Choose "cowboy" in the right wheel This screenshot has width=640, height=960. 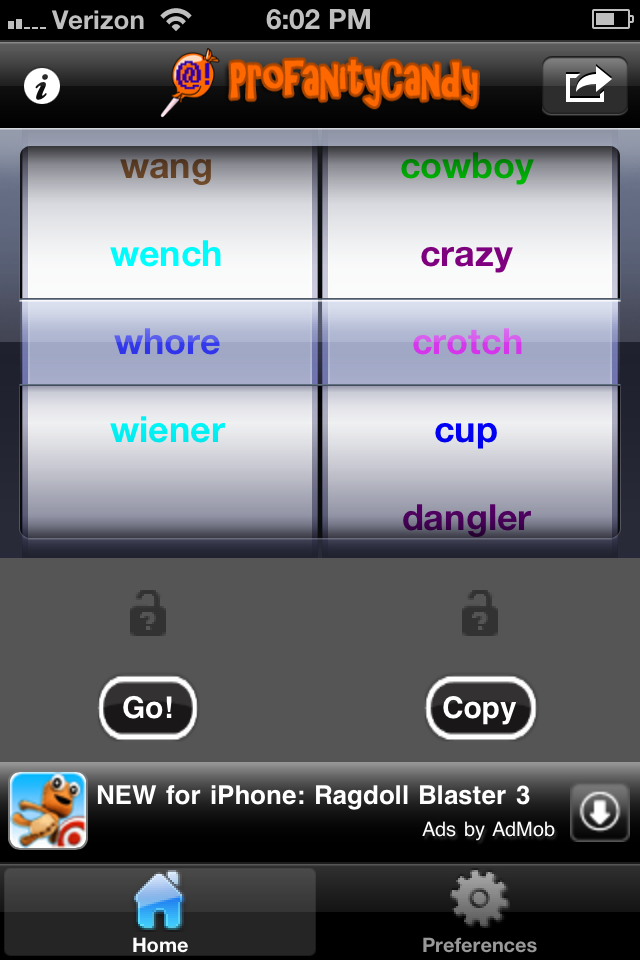coord(467,166)
